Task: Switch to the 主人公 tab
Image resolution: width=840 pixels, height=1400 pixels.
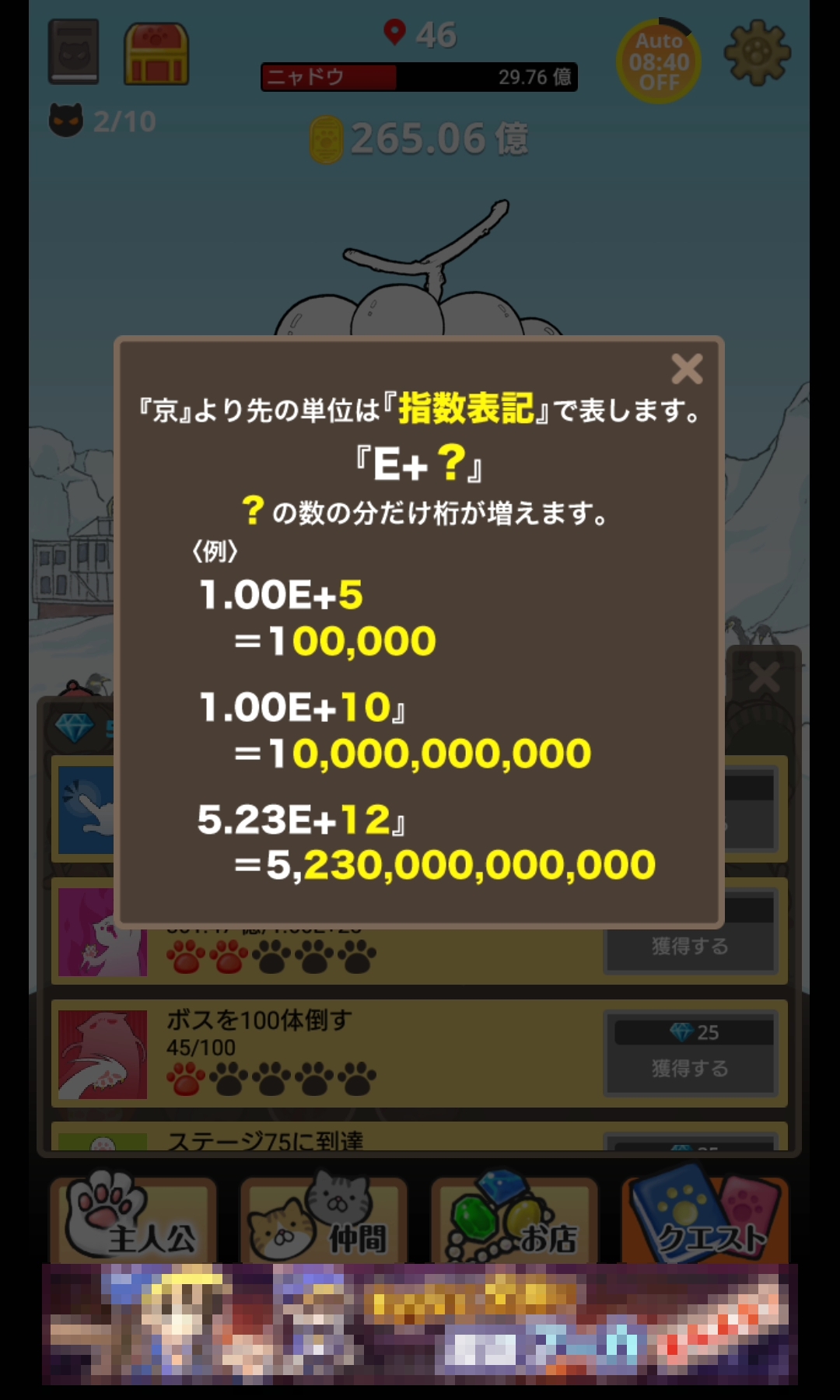Action: click(133, 1221)
